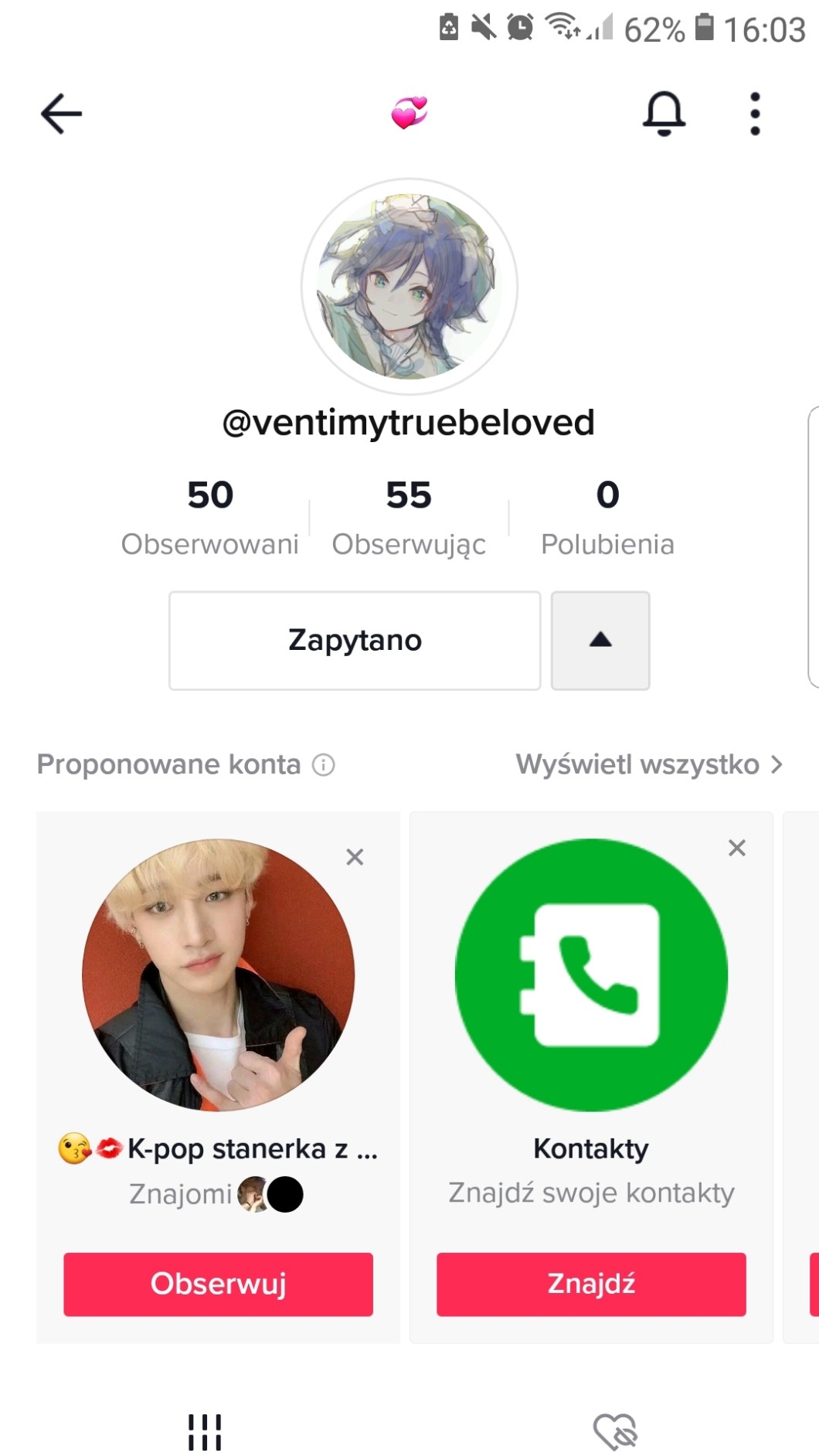
Task: Go back using the arrow icon
Action: [61, 114]
